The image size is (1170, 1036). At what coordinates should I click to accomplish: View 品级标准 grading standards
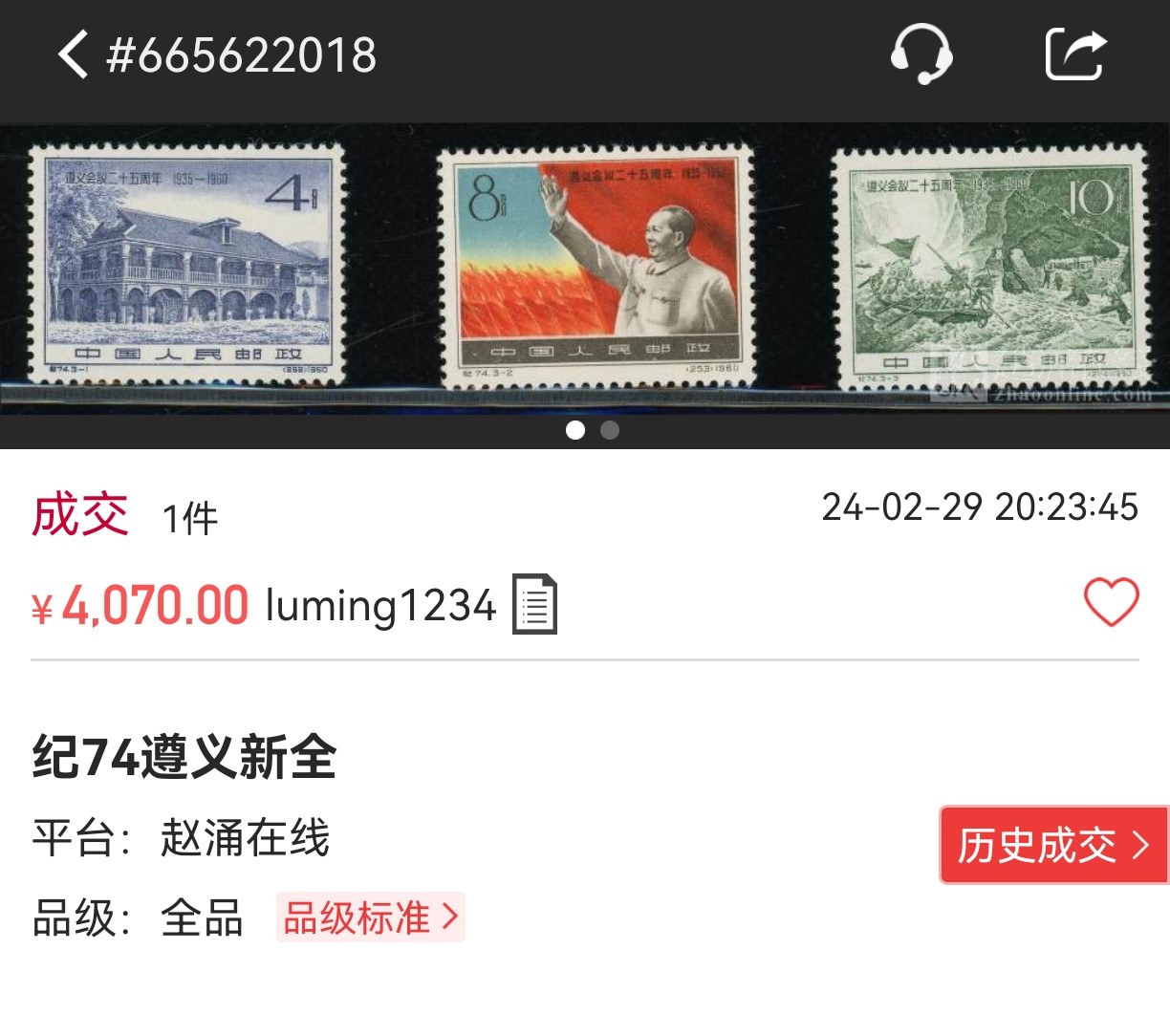(x=371, y=917)
